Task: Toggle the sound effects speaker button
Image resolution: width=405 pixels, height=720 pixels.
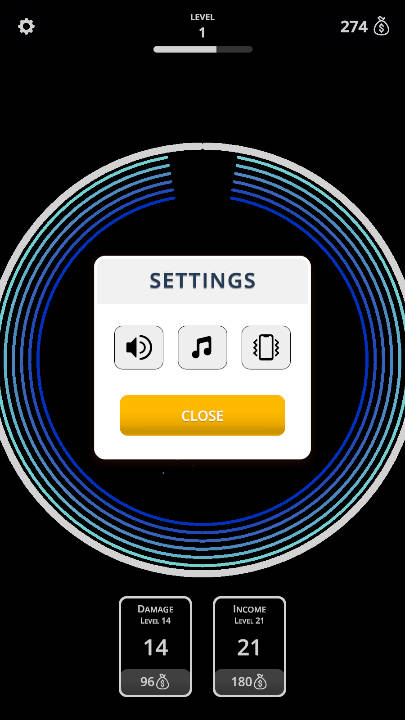Action: pos(139,348)
